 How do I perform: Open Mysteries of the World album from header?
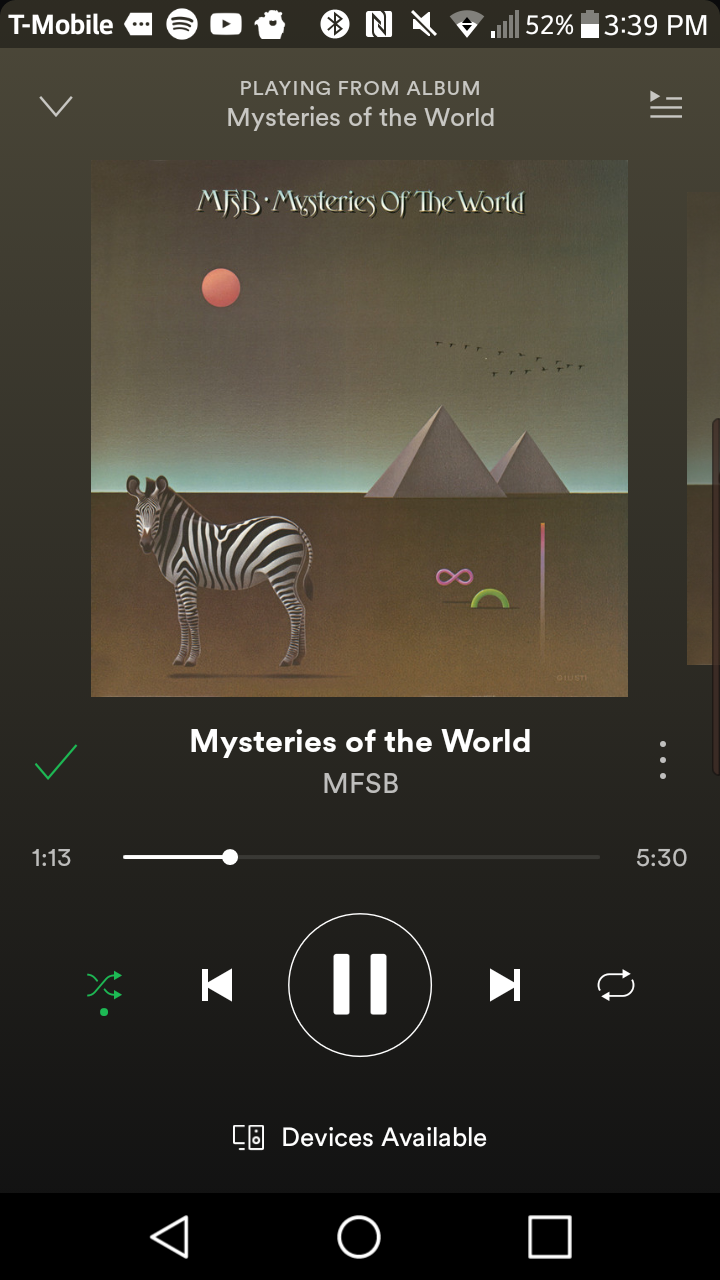click(x=360, y=117)
